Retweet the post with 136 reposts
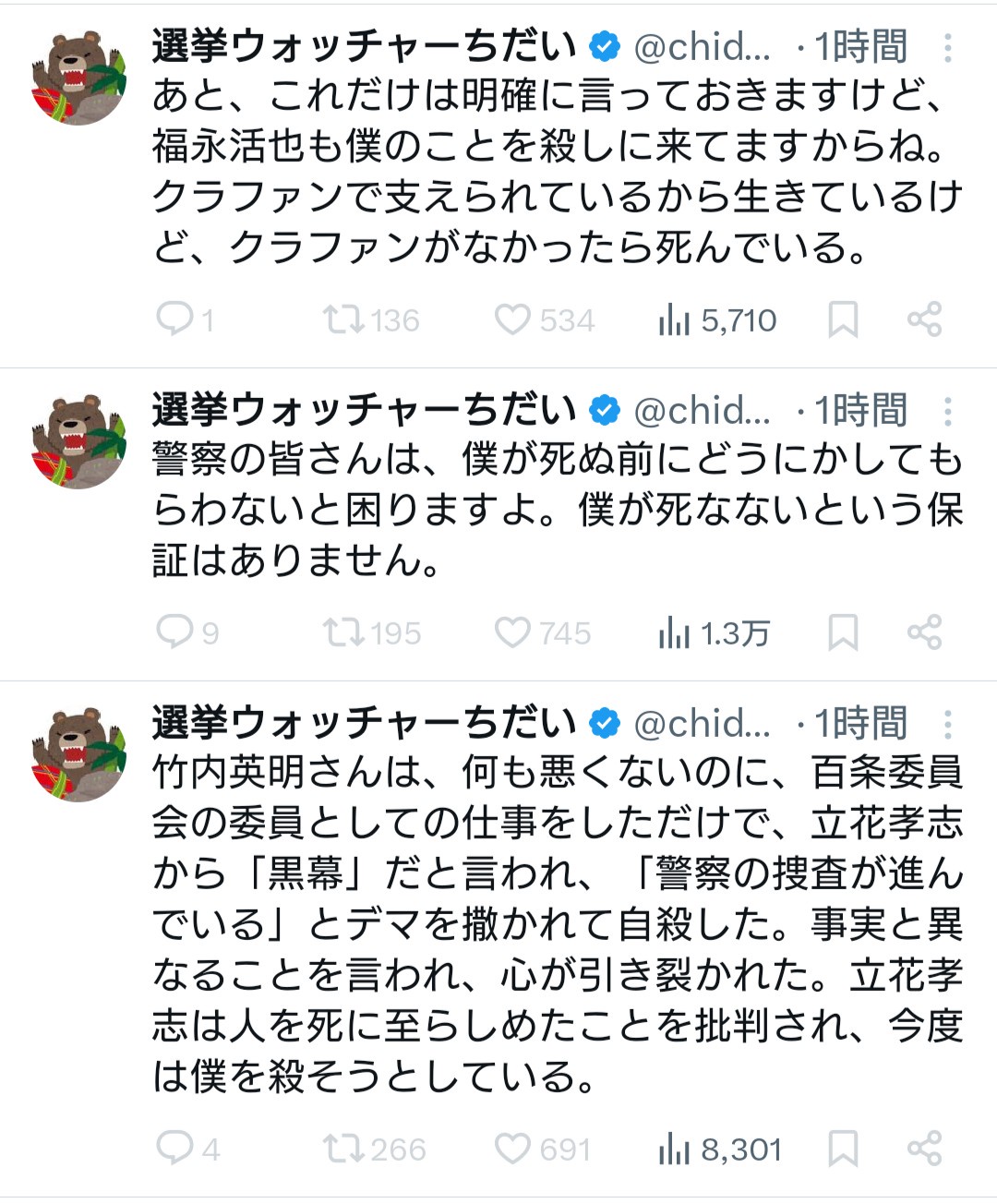 pyautogui.click(x=342, y=319)
